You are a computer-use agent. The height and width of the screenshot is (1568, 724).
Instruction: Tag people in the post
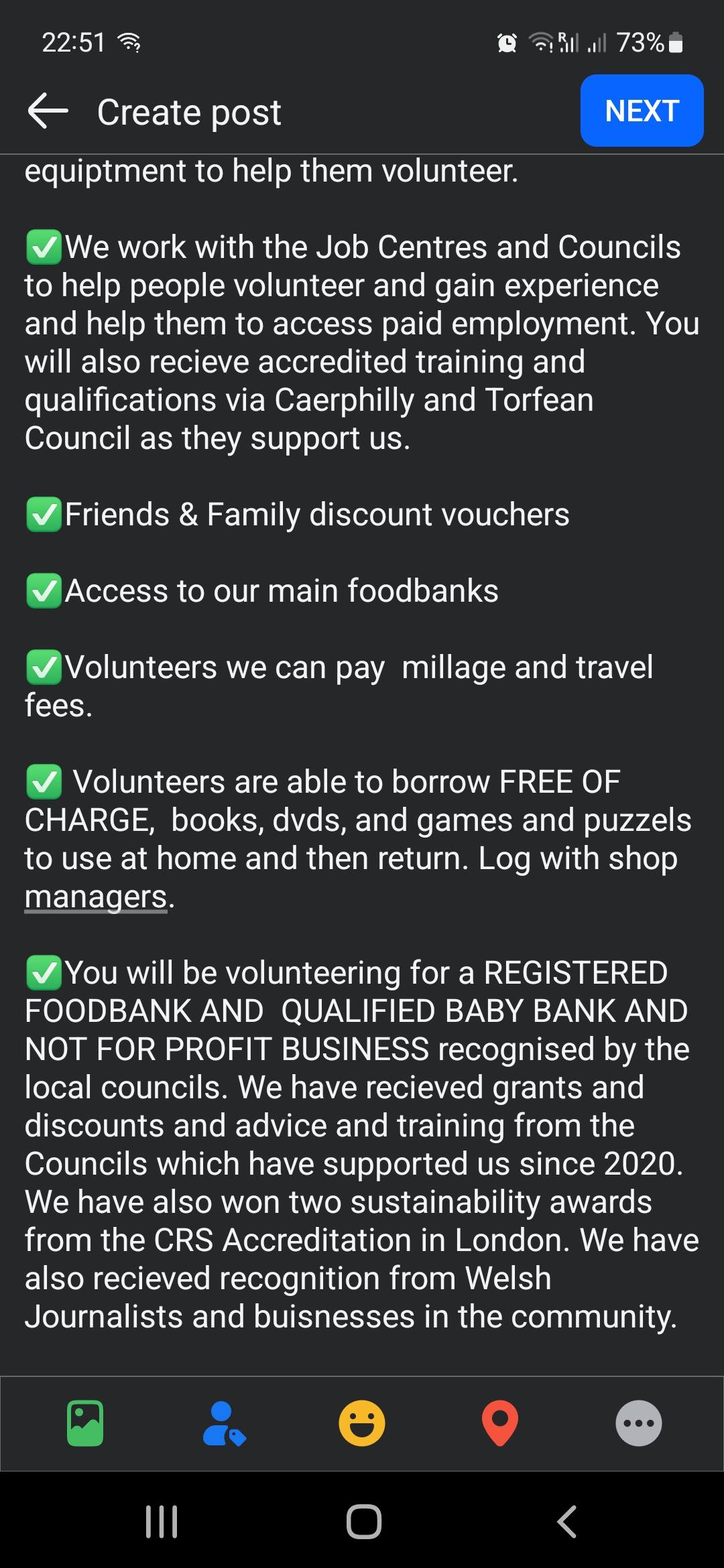[224, 1423]
